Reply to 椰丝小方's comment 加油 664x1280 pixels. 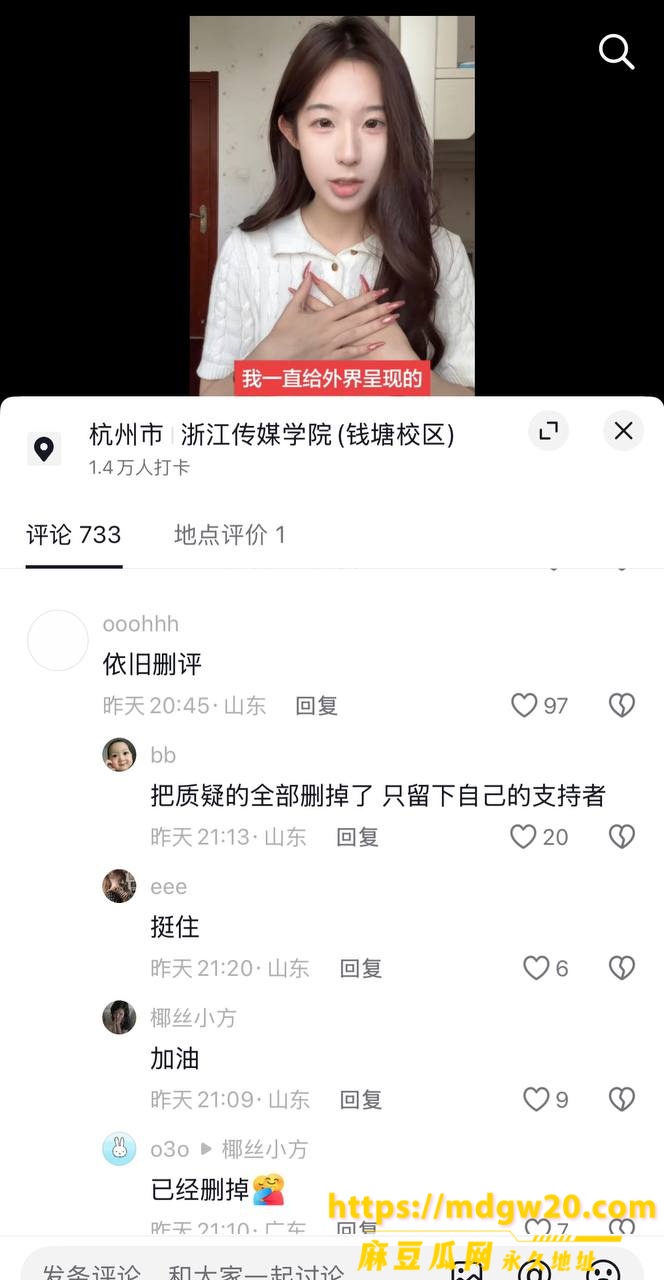[361, 1100]
